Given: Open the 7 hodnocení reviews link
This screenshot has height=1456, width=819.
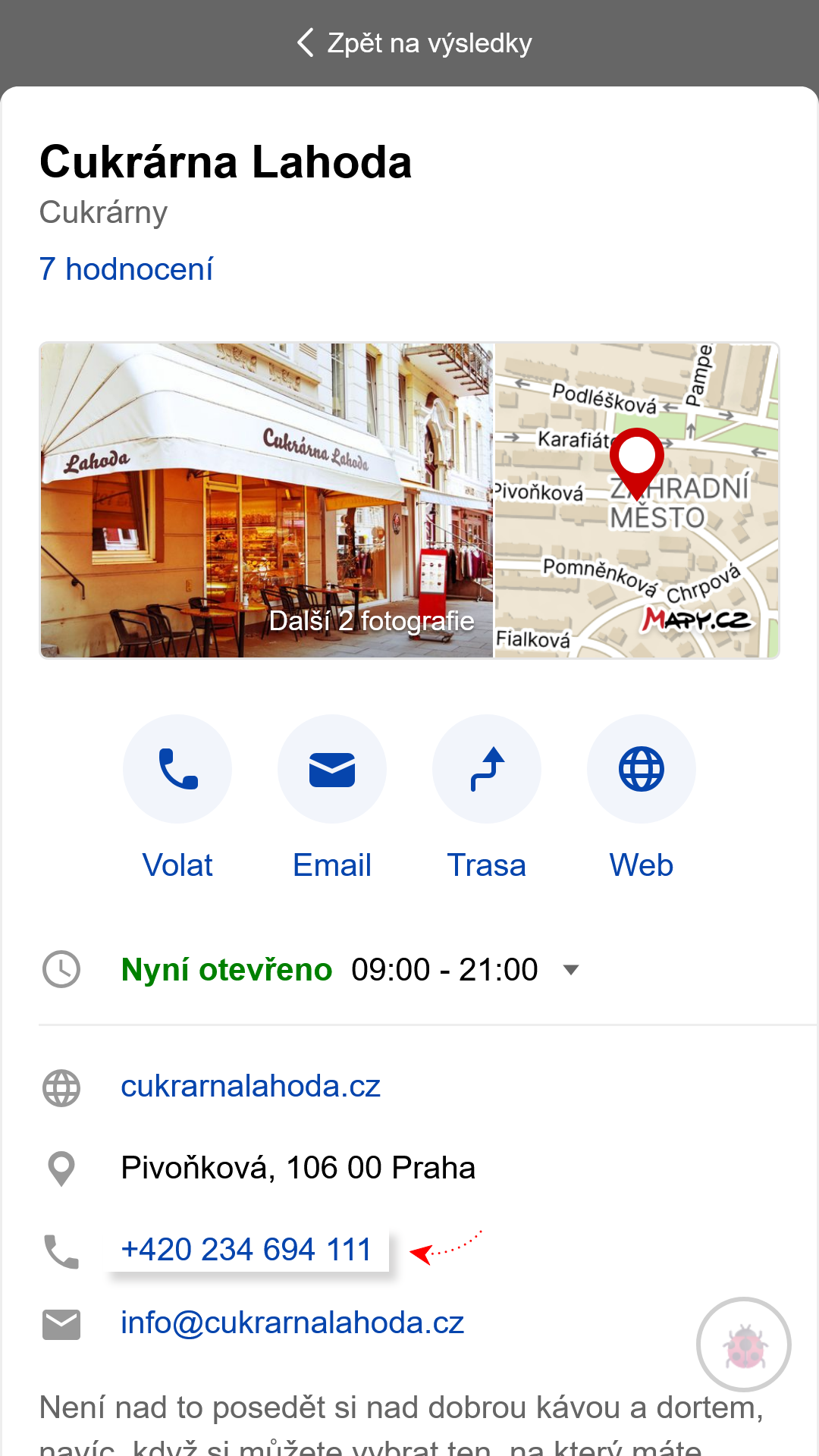Looking at the screenshot, I should (x=126, y=269).
